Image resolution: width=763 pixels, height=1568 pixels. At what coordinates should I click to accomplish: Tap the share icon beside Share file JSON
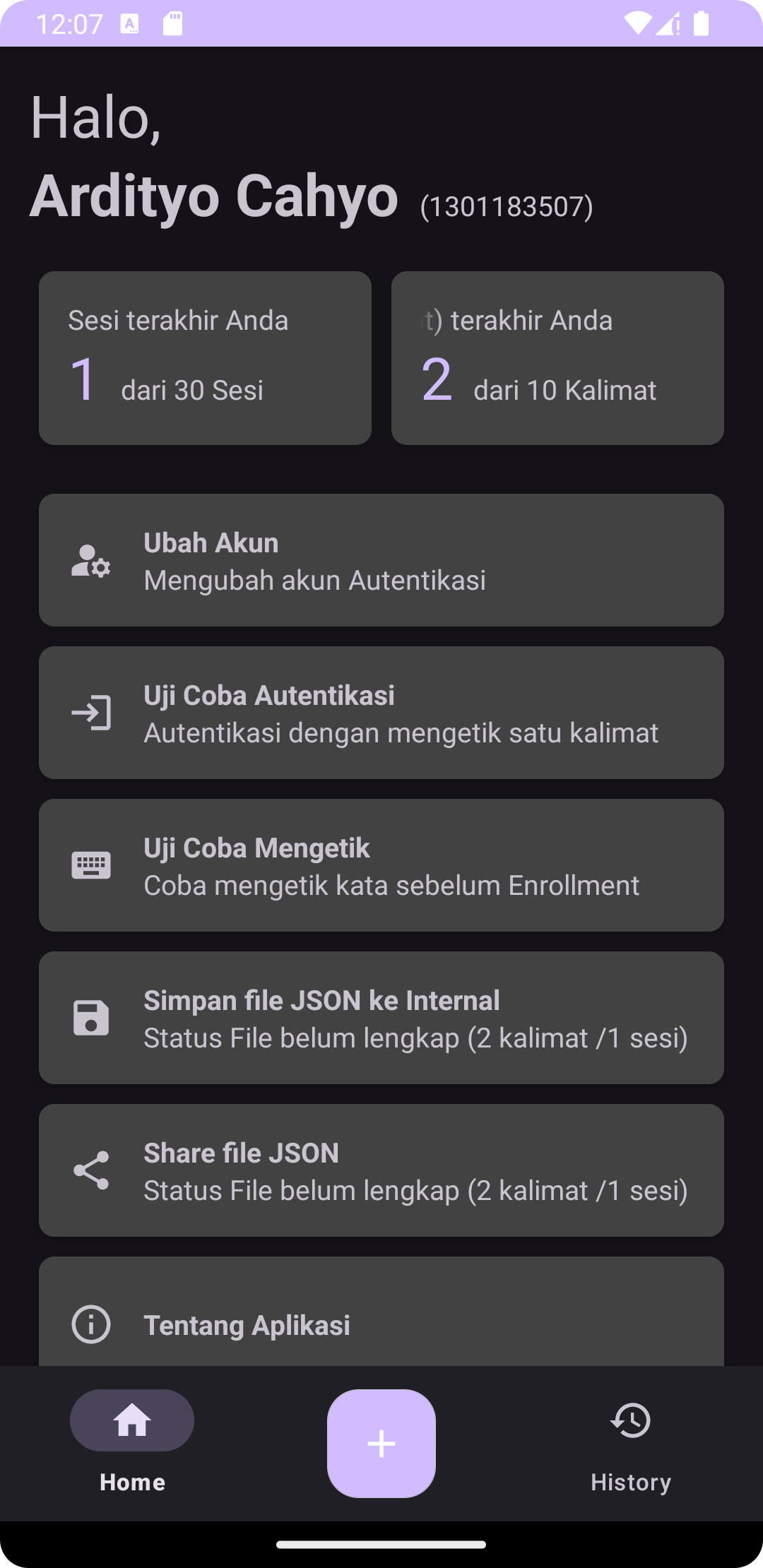coord(90,1170)
